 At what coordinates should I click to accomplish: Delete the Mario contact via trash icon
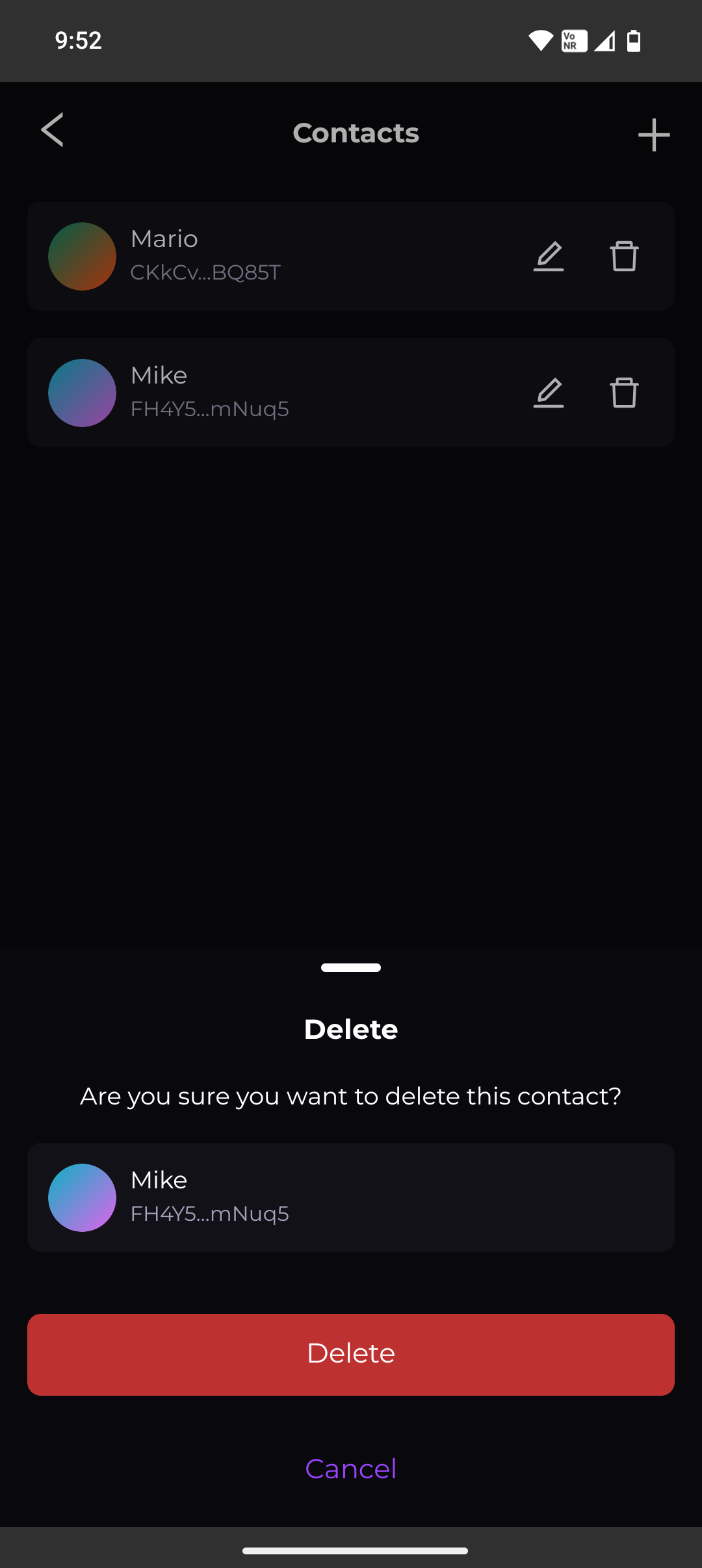pos(624,256)
